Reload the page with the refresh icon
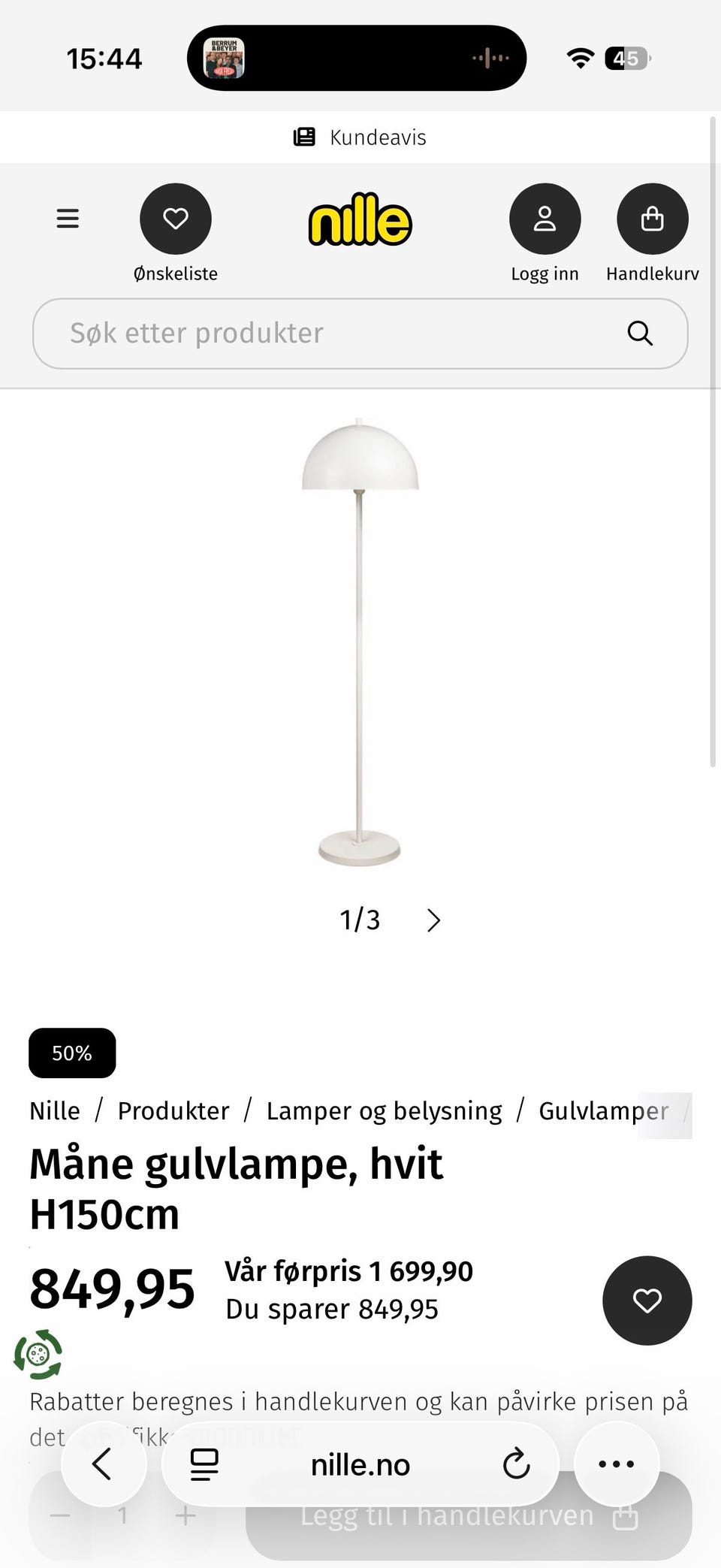This screenshot has width=721, height=1568. click(x=516, y=1464)
